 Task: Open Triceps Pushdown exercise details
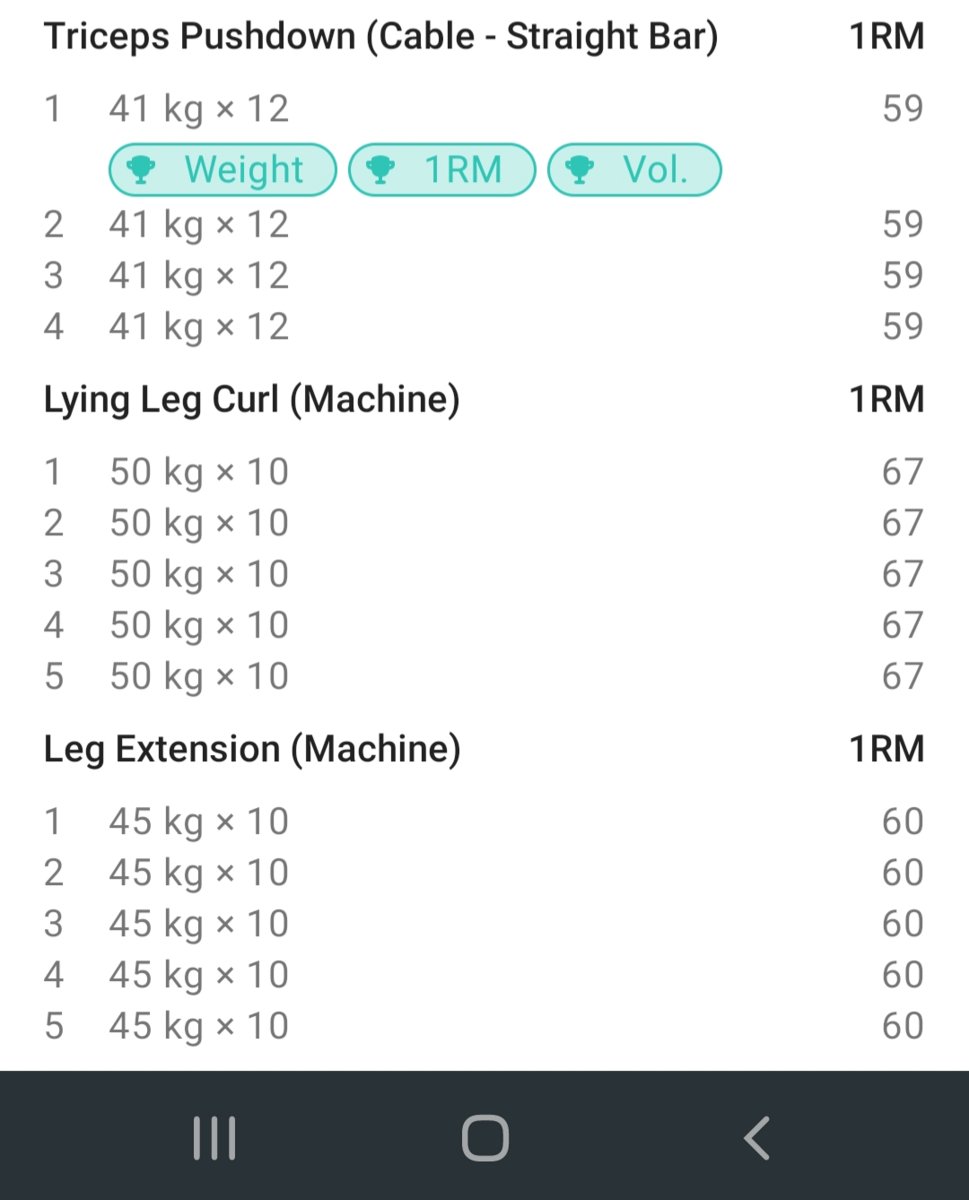pos(380,37)
